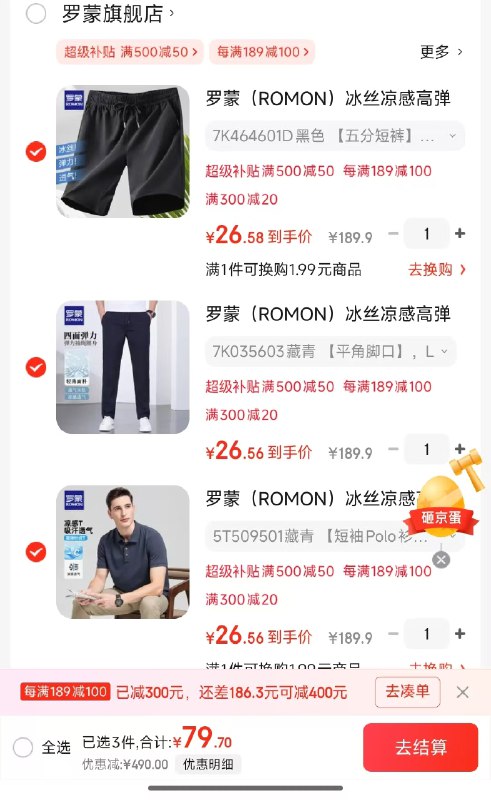This screenshot has height=800, width=491.
Task: Expand the 7K035603藏青 平角脚口 spec dropdown
Action: tap(330, 352)
